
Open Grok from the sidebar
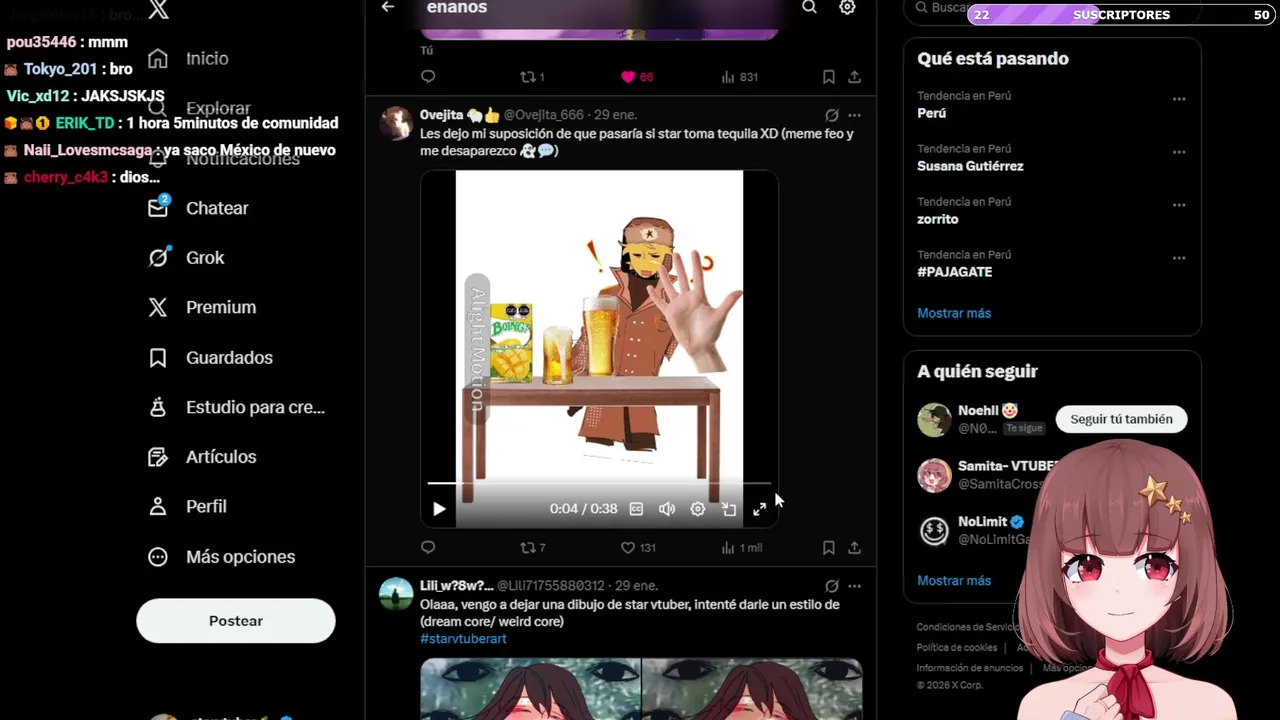click(x=204, y=258)
